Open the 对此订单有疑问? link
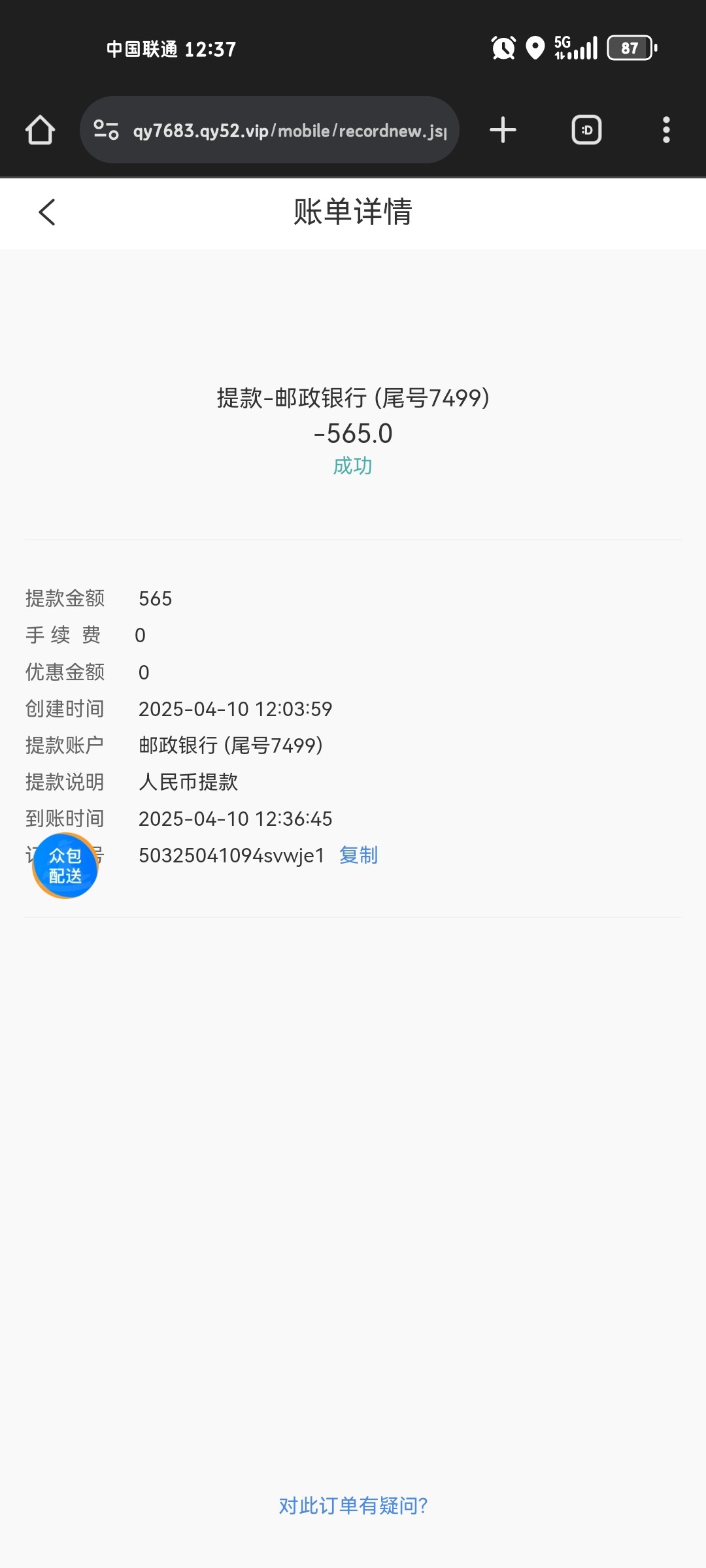Image resolution: width=706 pixels, height=1568 pixels. [x=353, y=1506]
